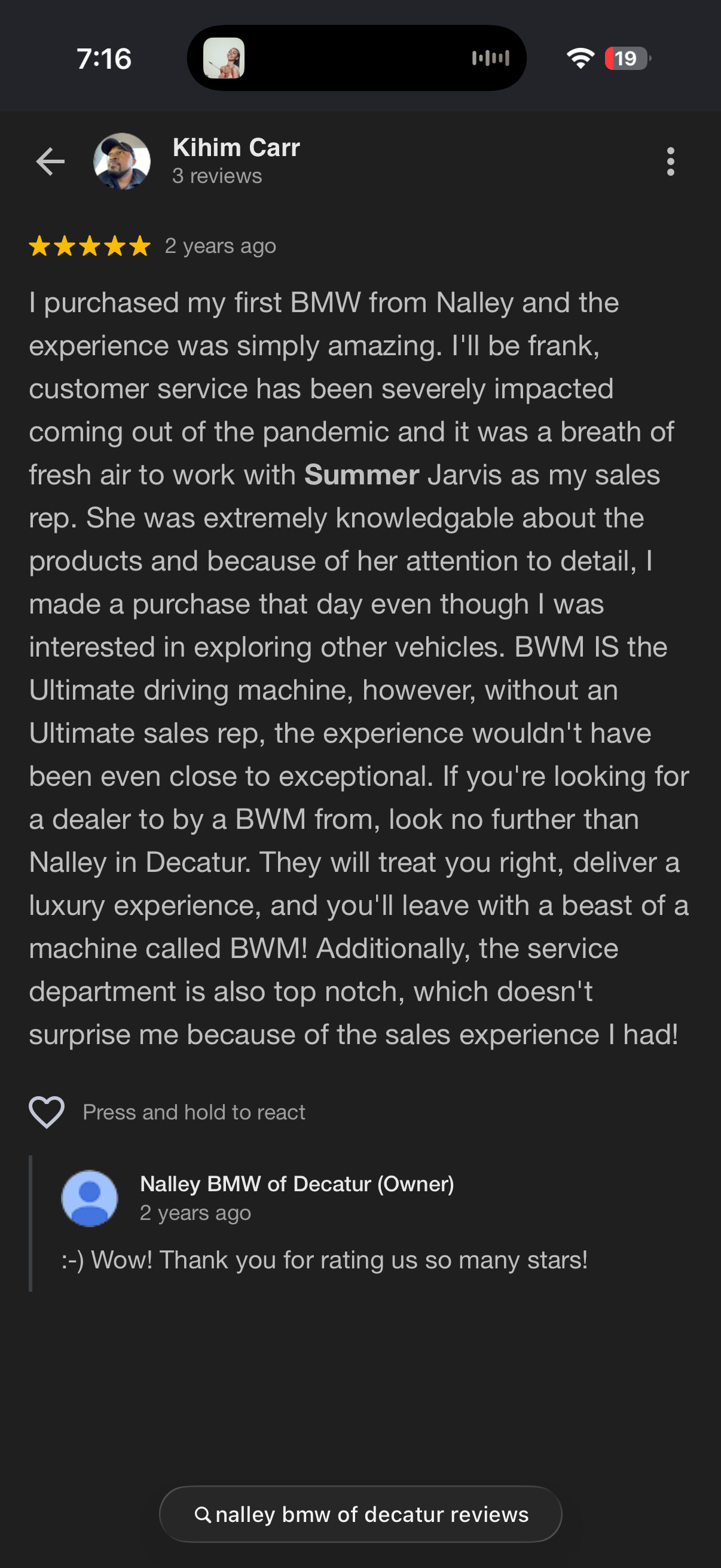Tap the battery indicator showing 19
721x1568 pixels.
point(625,59)
